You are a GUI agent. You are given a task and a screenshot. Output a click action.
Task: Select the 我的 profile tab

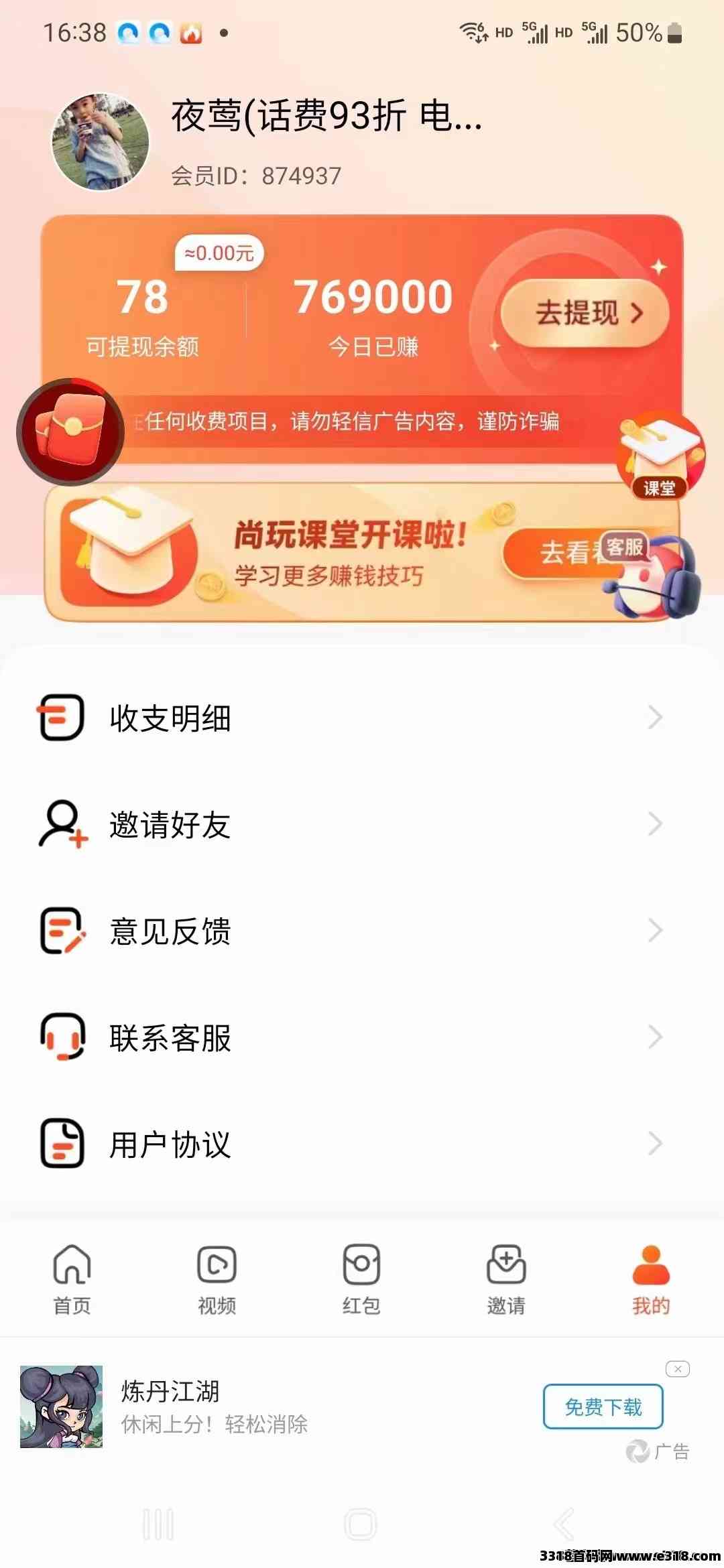650,1279
